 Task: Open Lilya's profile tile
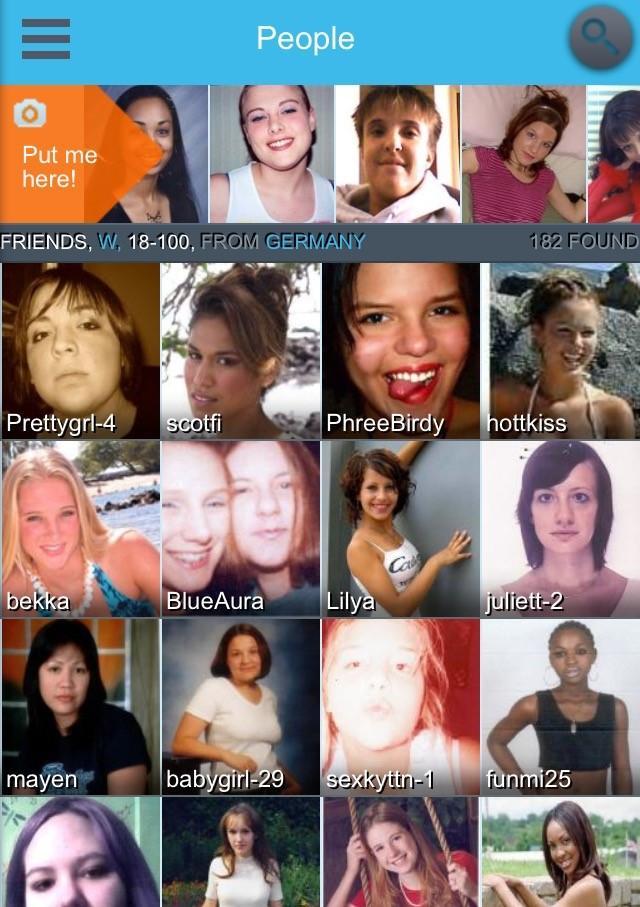[400, 528]
